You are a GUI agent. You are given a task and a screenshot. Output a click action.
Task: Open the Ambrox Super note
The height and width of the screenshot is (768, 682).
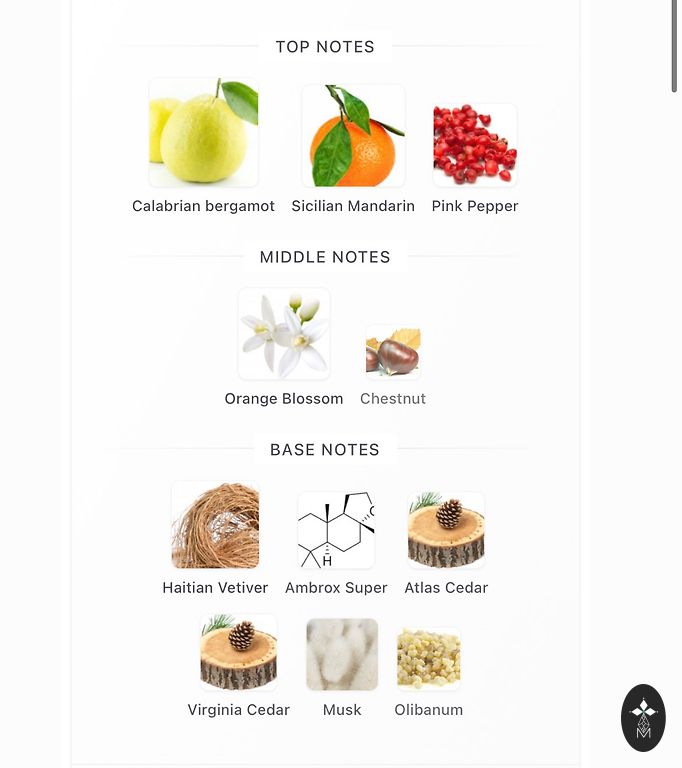336,530
